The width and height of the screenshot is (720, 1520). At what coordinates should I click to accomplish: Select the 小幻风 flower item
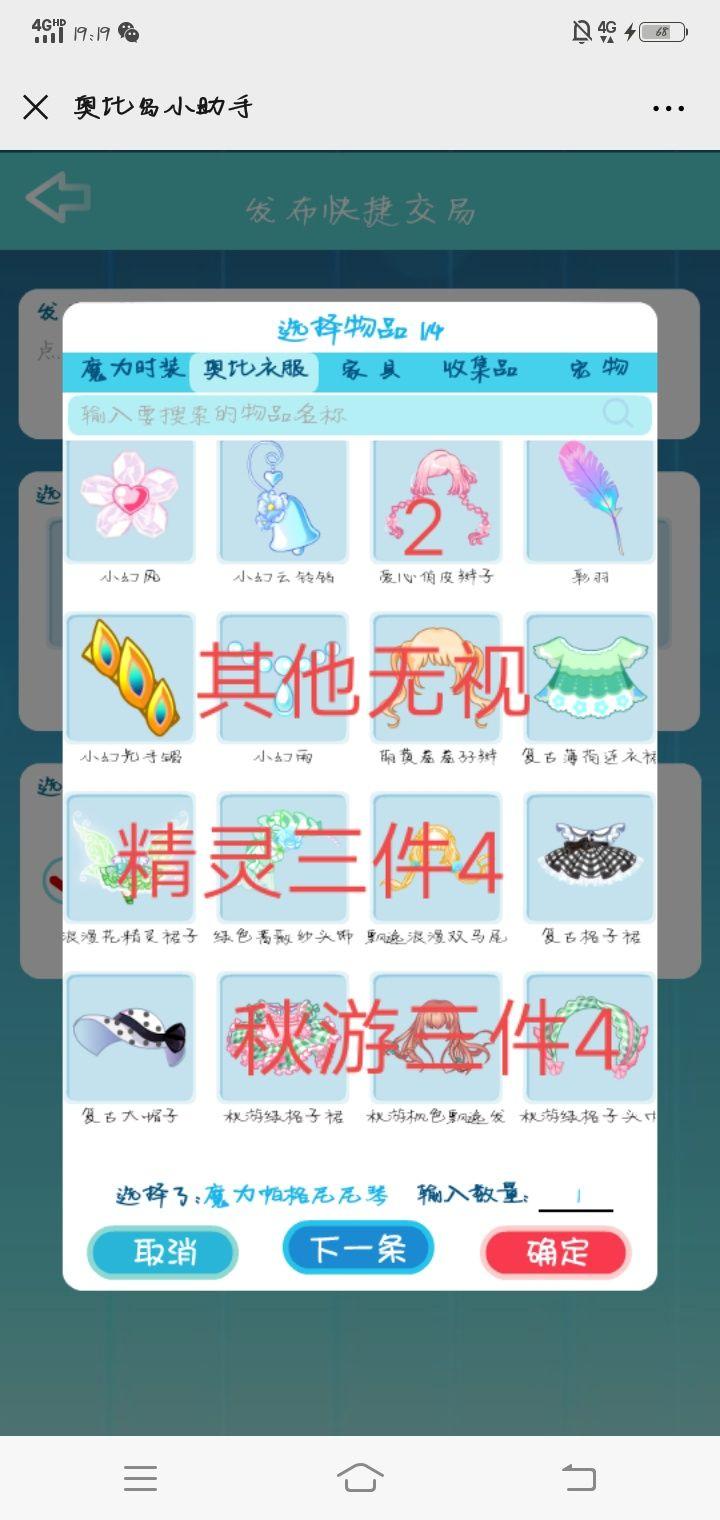pyautogui.click(x=130, y=502)
